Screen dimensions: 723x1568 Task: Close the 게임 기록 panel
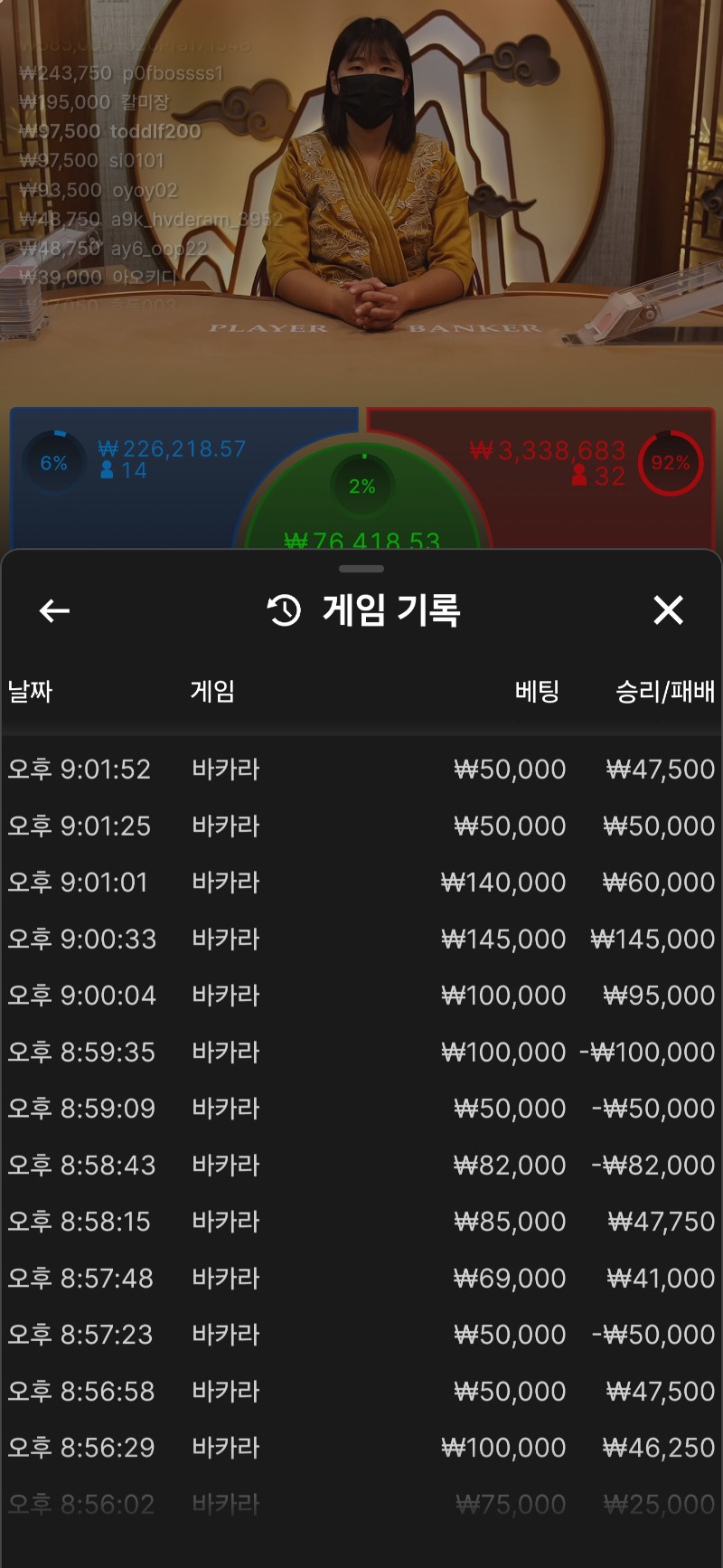click(668, 610)
